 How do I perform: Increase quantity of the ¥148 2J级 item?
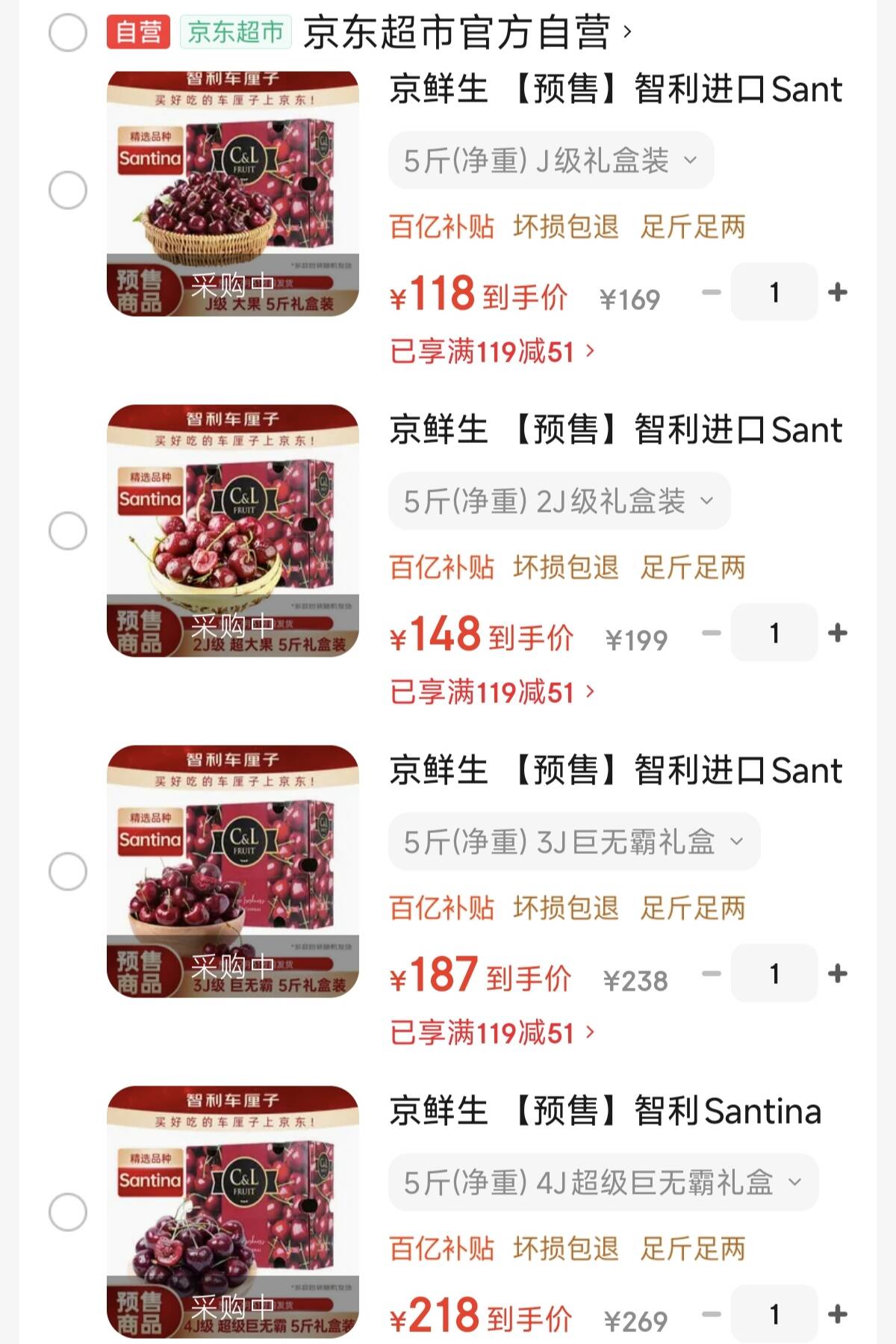pyautogui.click(x=838, y=633)
